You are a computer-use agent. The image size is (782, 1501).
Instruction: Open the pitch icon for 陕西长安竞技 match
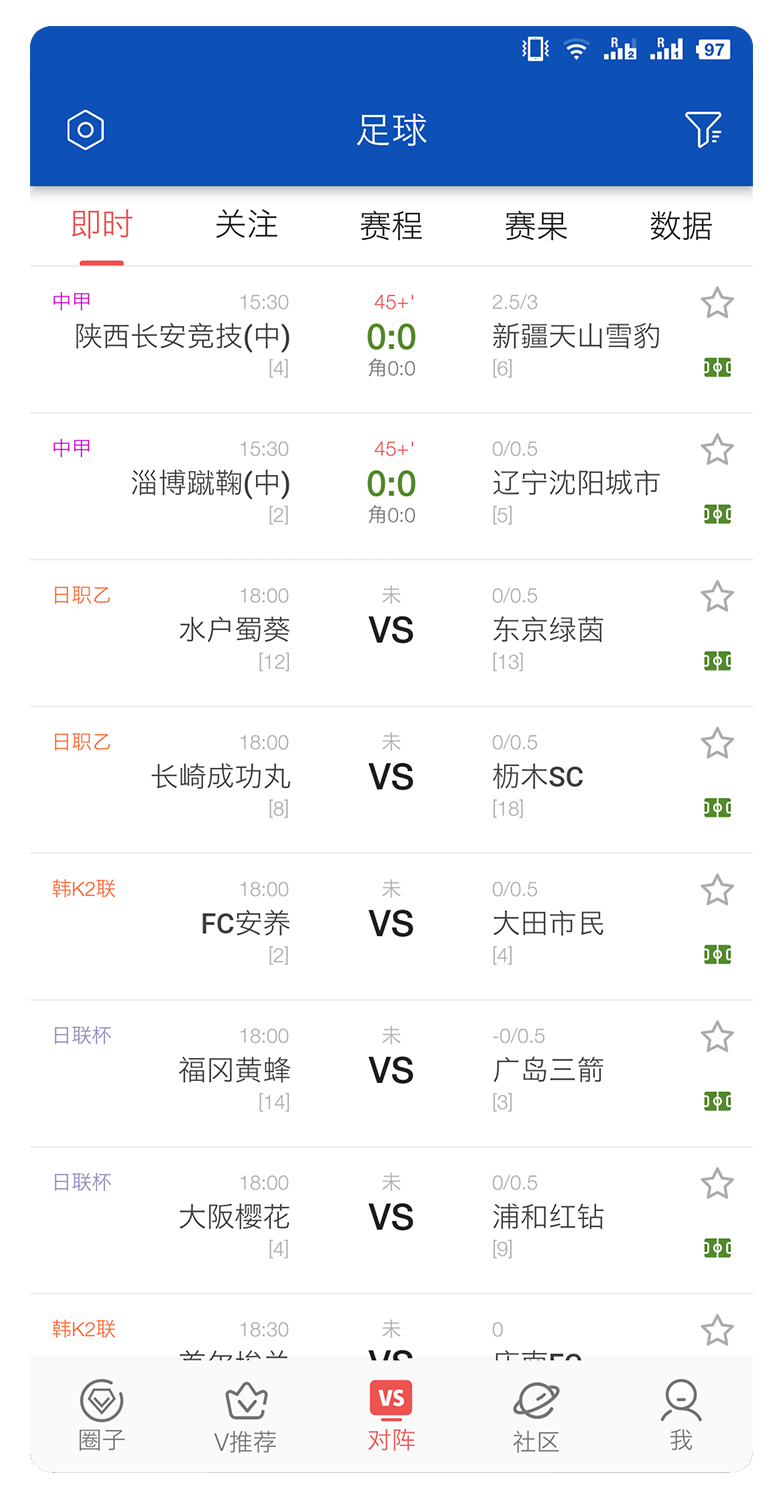(717, 368)
